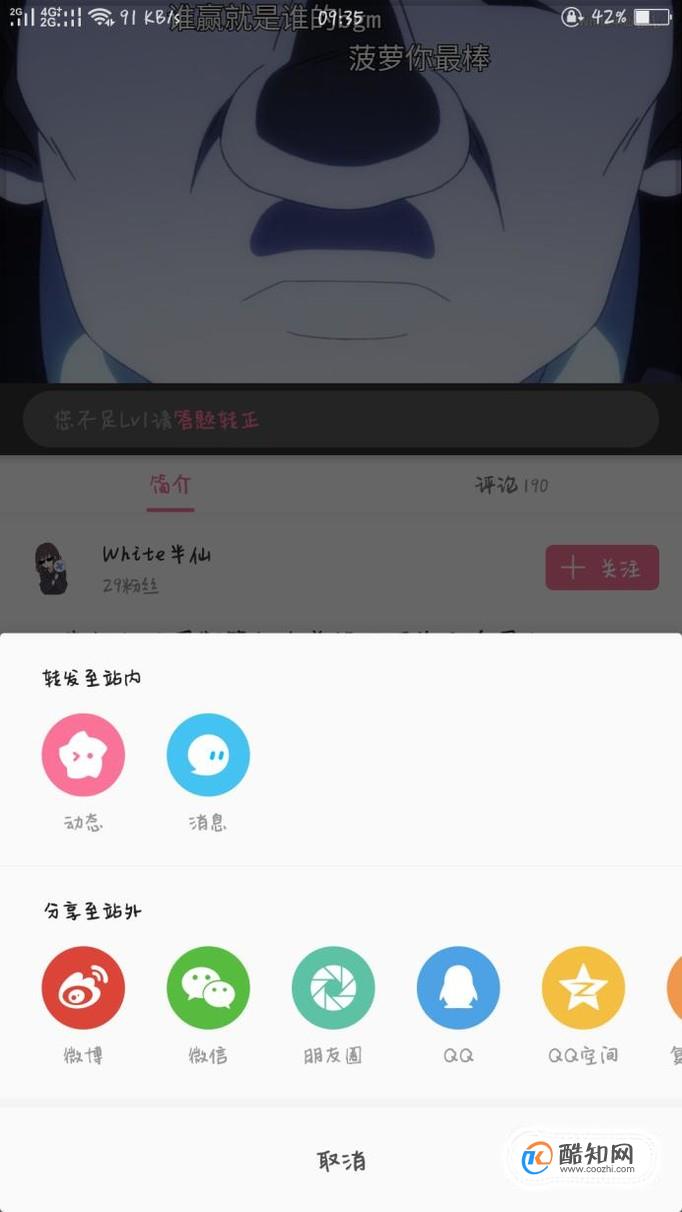The image size is (682, 1212).
Task: Share to 朋友圈
Action: 333,988
